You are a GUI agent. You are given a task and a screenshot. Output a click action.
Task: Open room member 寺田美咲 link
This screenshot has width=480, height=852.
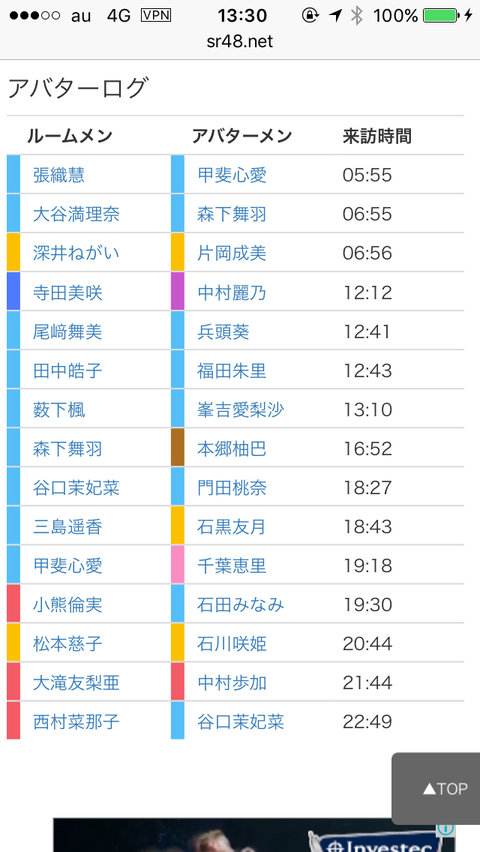67,293
